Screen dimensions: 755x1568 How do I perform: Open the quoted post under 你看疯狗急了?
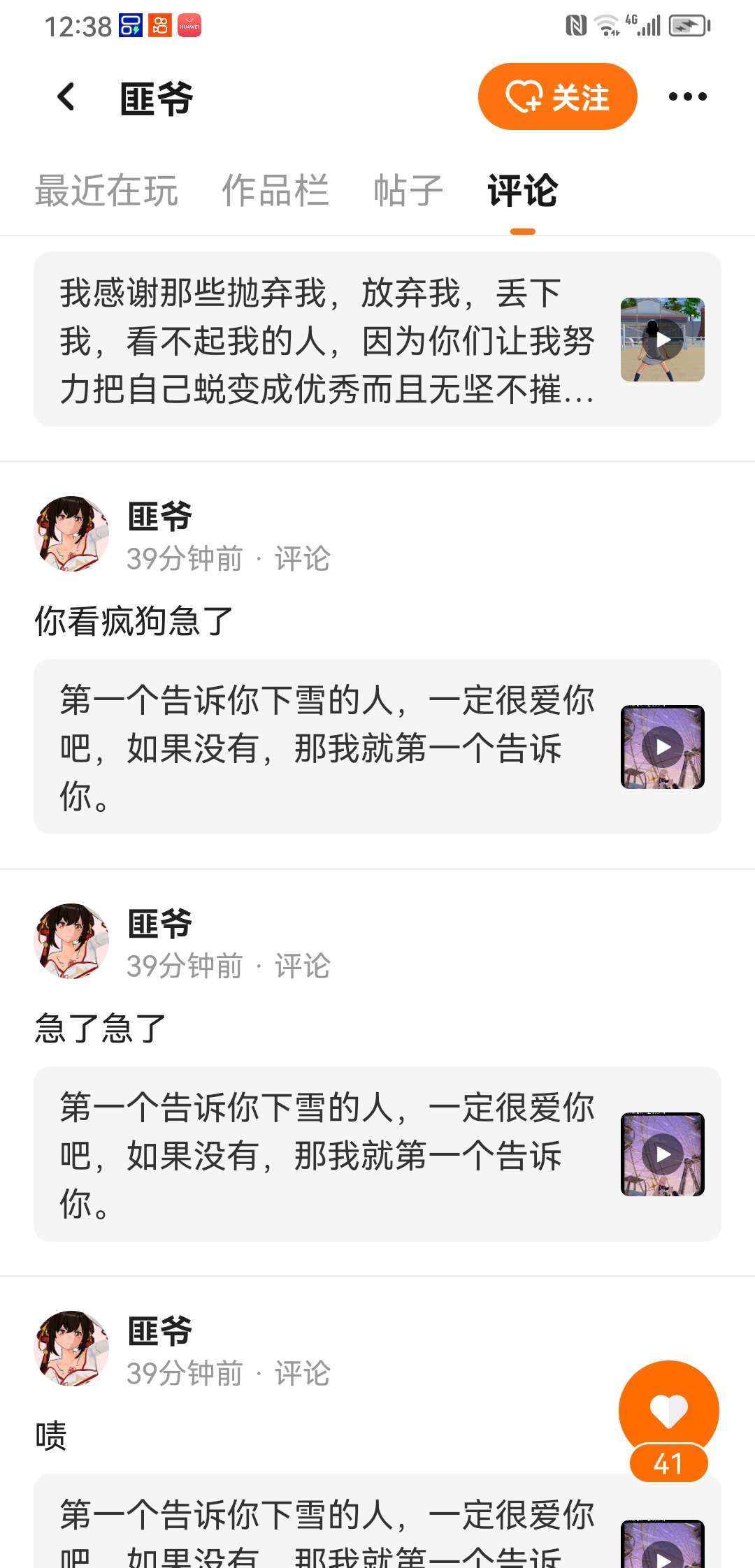coord(327,746)
